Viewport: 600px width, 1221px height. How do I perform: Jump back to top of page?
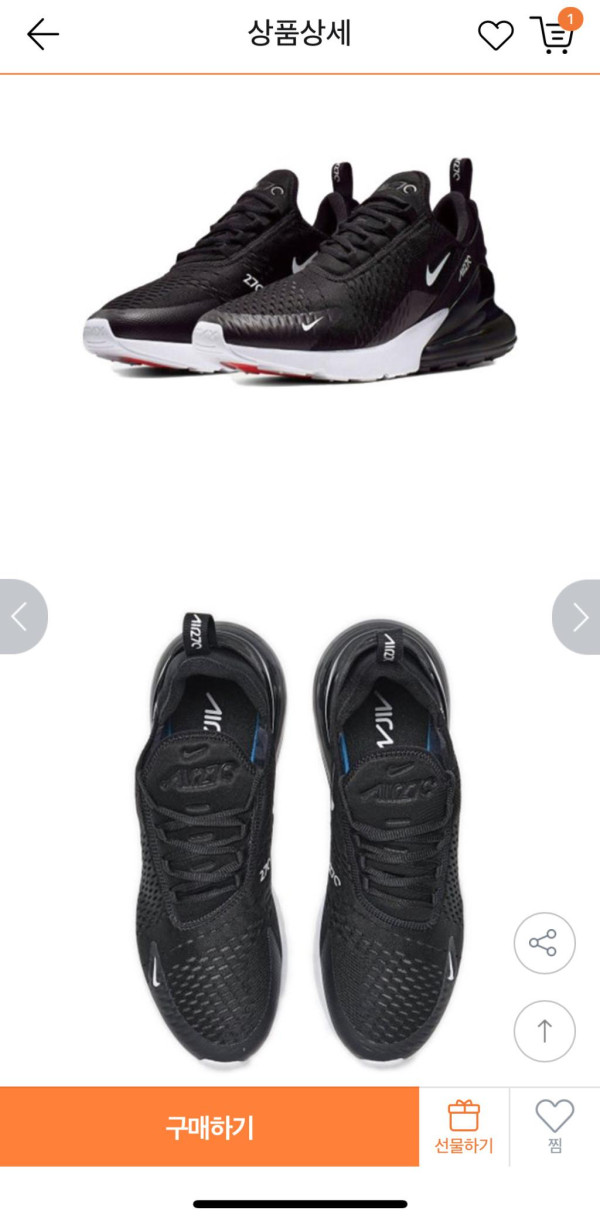coord(544,1031)
